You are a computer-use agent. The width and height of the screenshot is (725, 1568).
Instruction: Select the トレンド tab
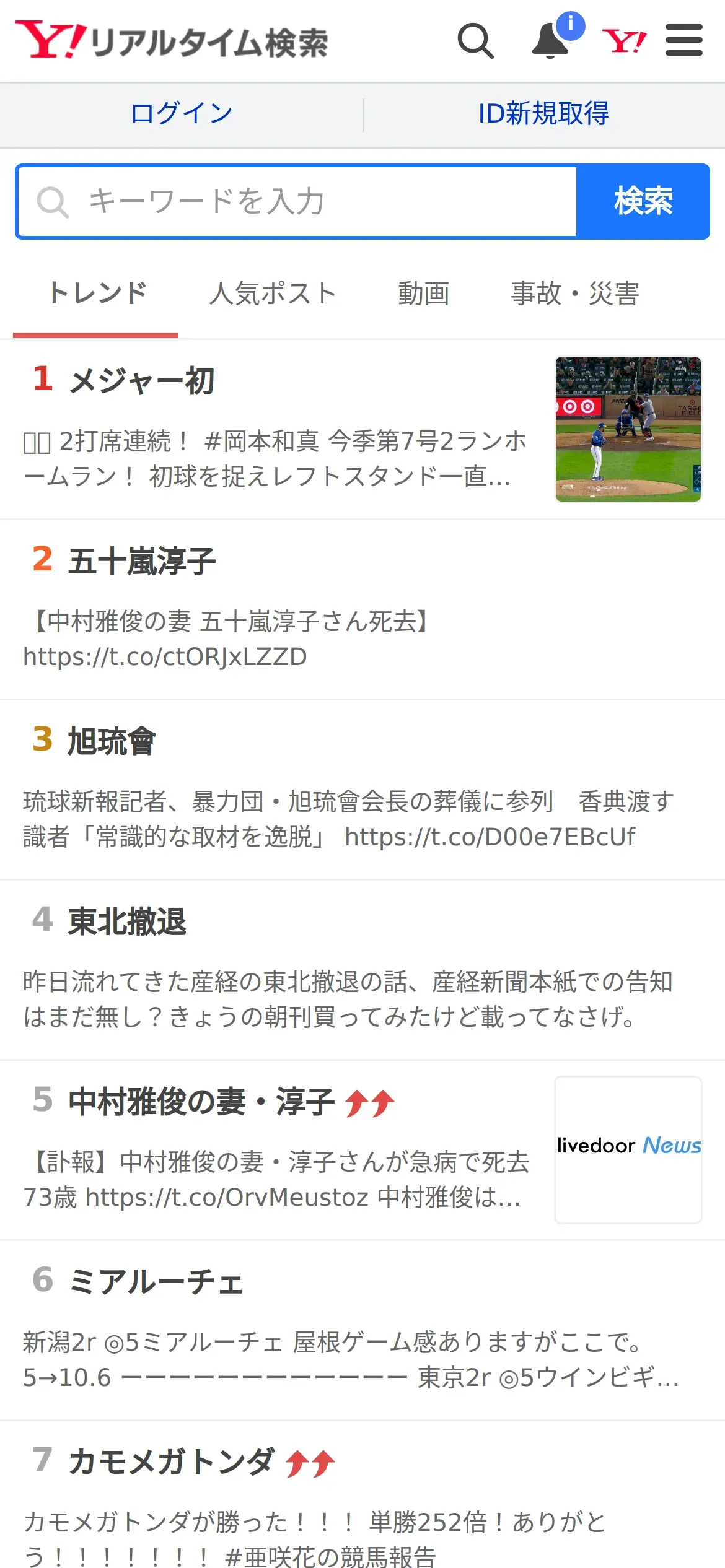97,294
